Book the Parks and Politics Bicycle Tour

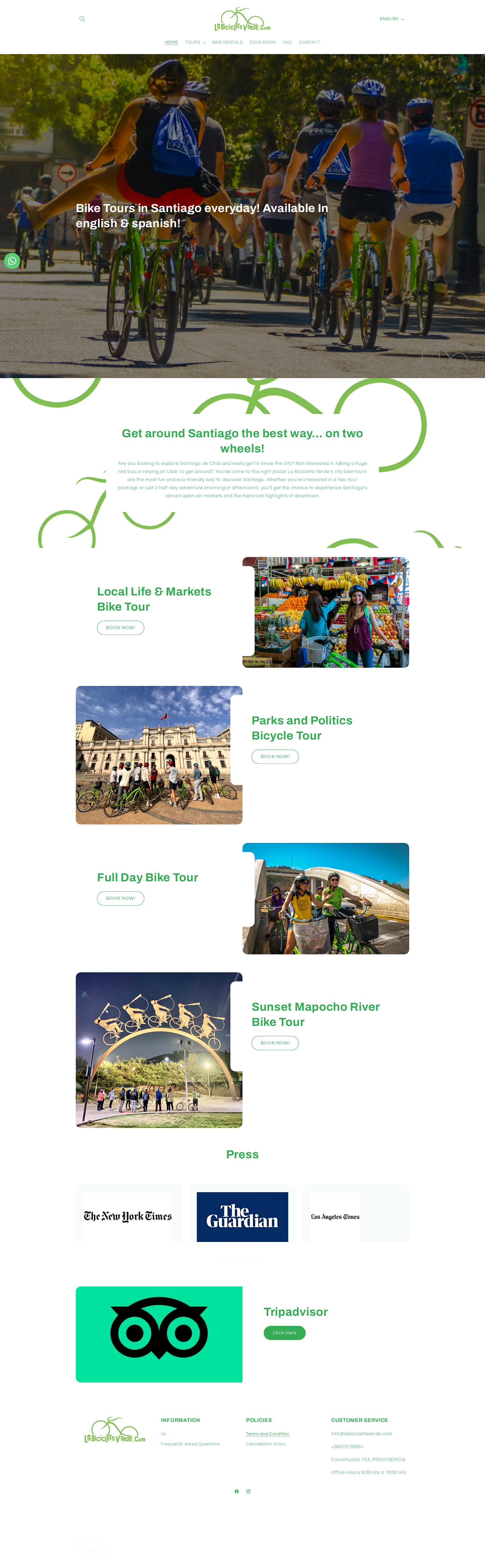point(275,757)
